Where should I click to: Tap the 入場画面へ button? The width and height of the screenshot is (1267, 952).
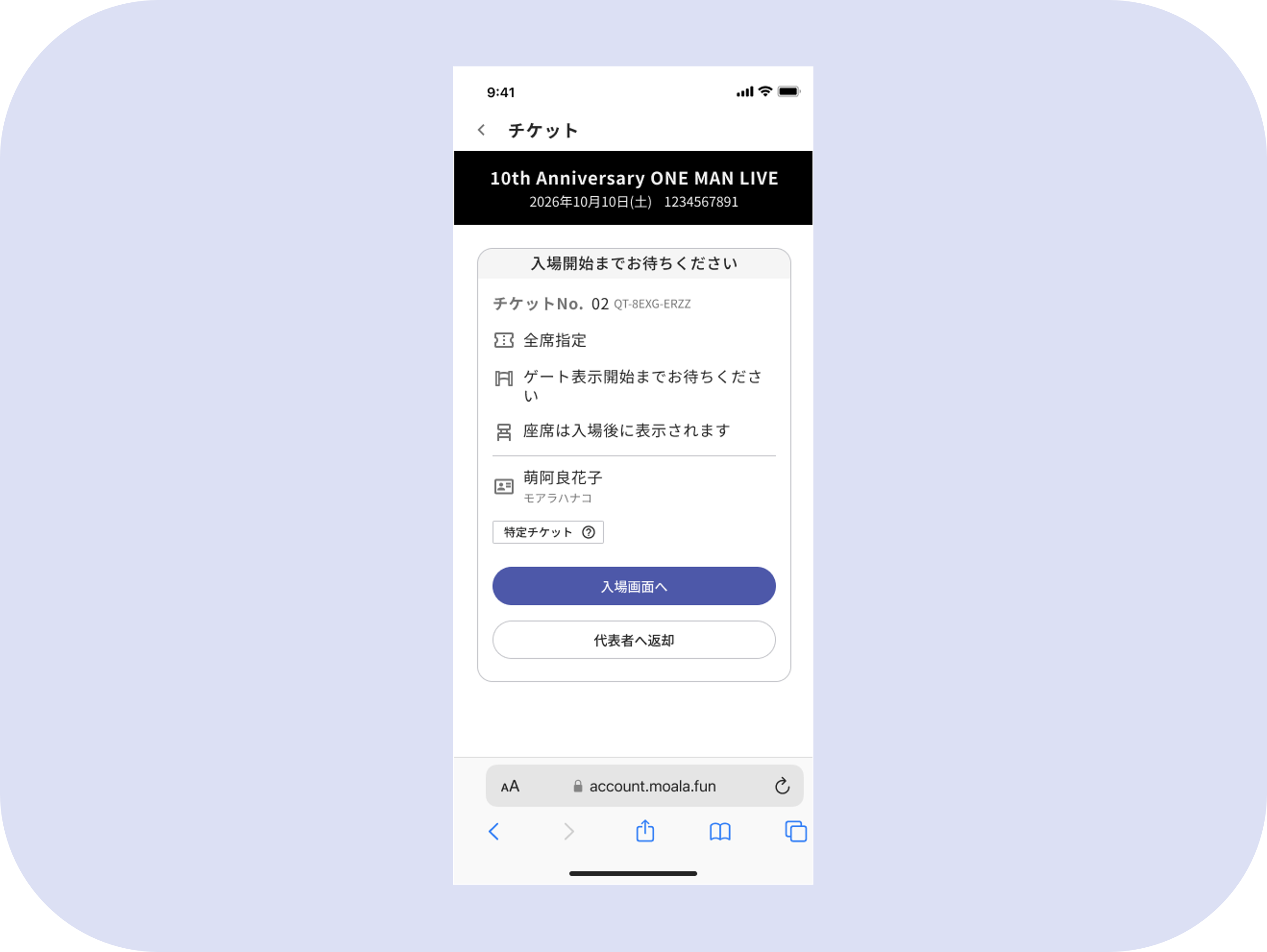(x=633, y=586)
